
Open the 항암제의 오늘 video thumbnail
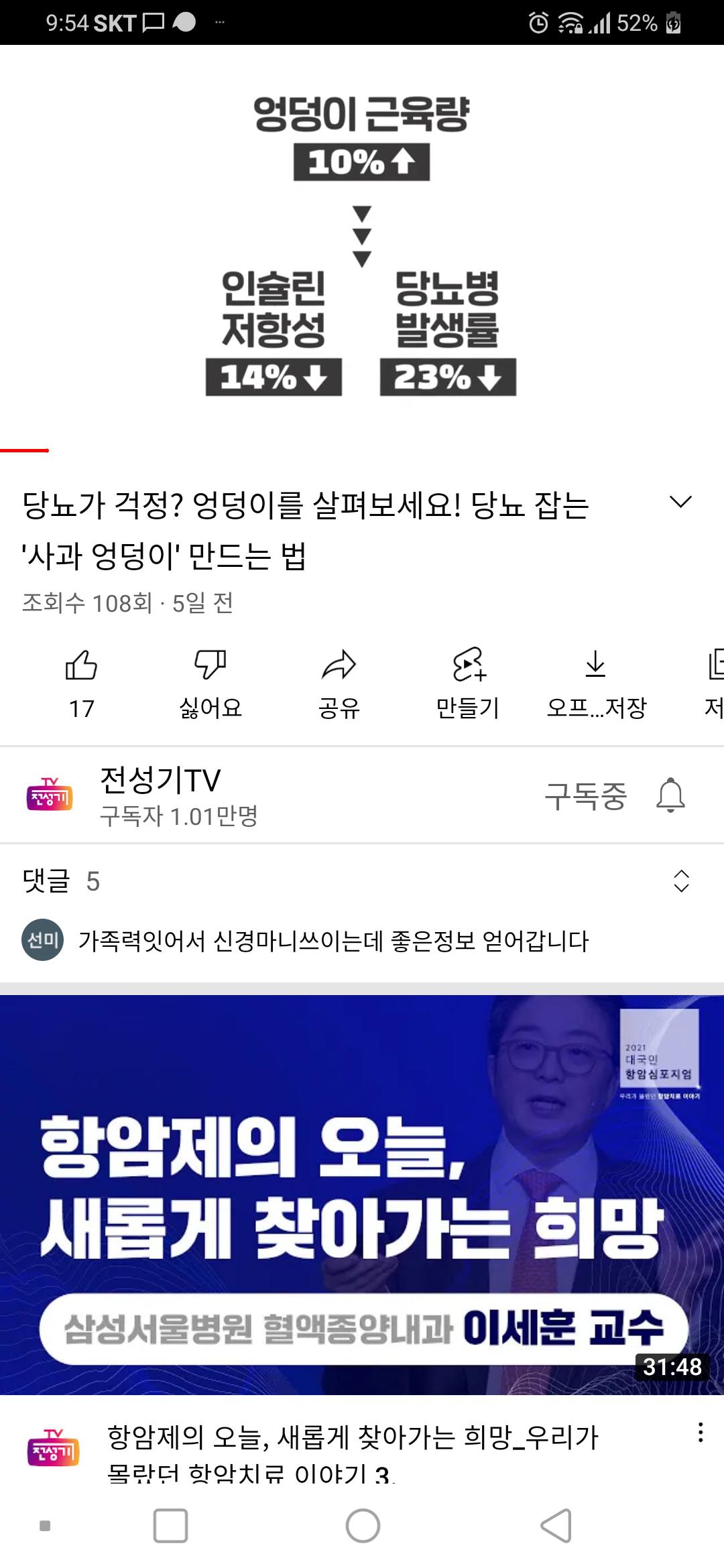(x=362, y=1194)
